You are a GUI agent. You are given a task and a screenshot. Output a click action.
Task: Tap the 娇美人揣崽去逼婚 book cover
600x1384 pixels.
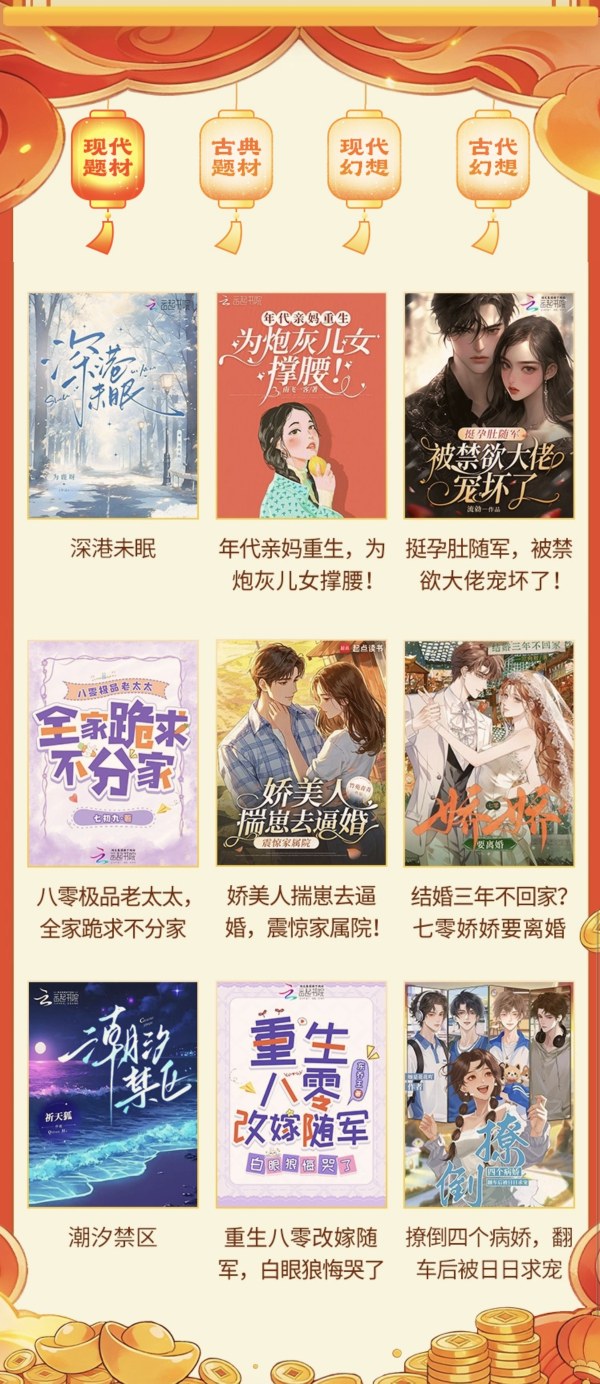pyautogui.click(x=301, y=753)
